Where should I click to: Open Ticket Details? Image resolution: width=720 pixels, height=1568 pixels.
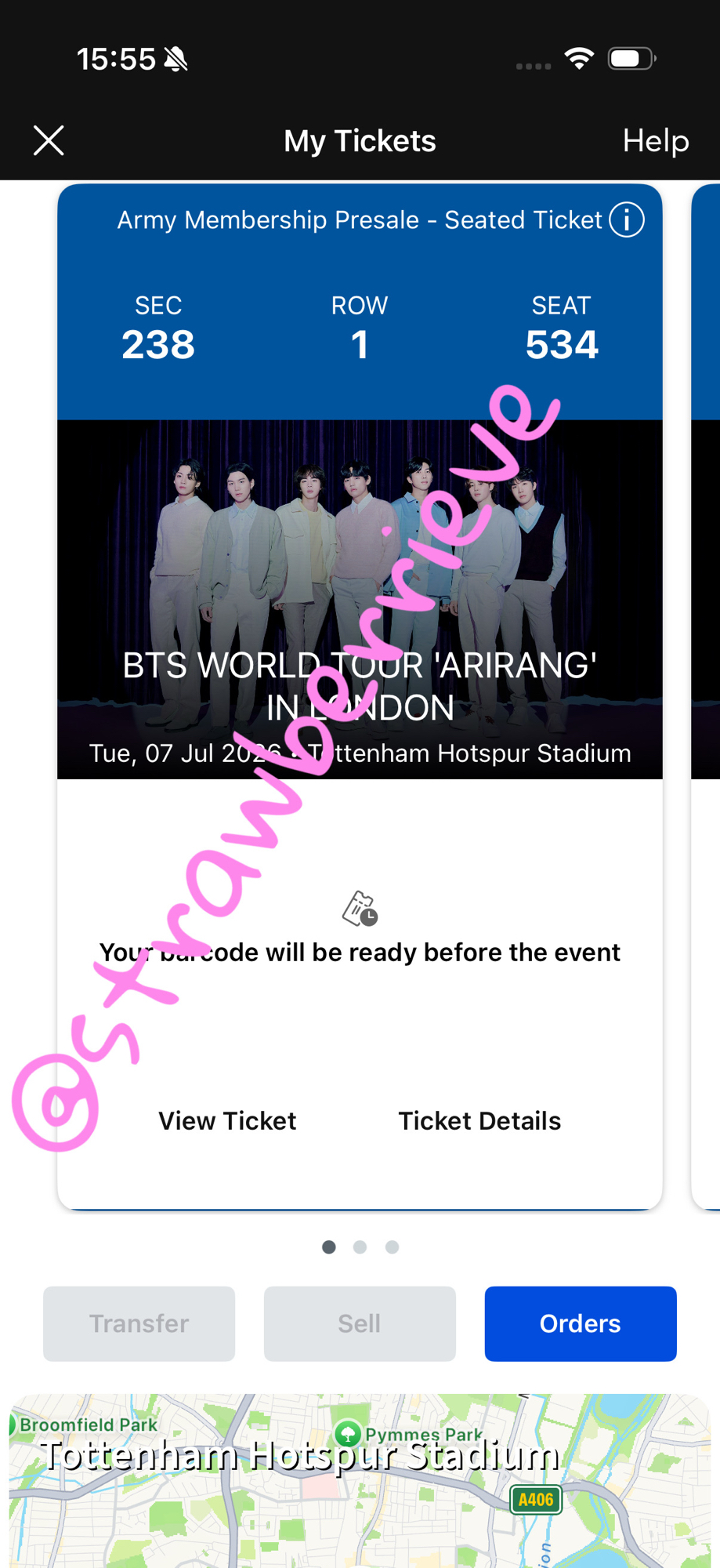tap(479, 1120)
